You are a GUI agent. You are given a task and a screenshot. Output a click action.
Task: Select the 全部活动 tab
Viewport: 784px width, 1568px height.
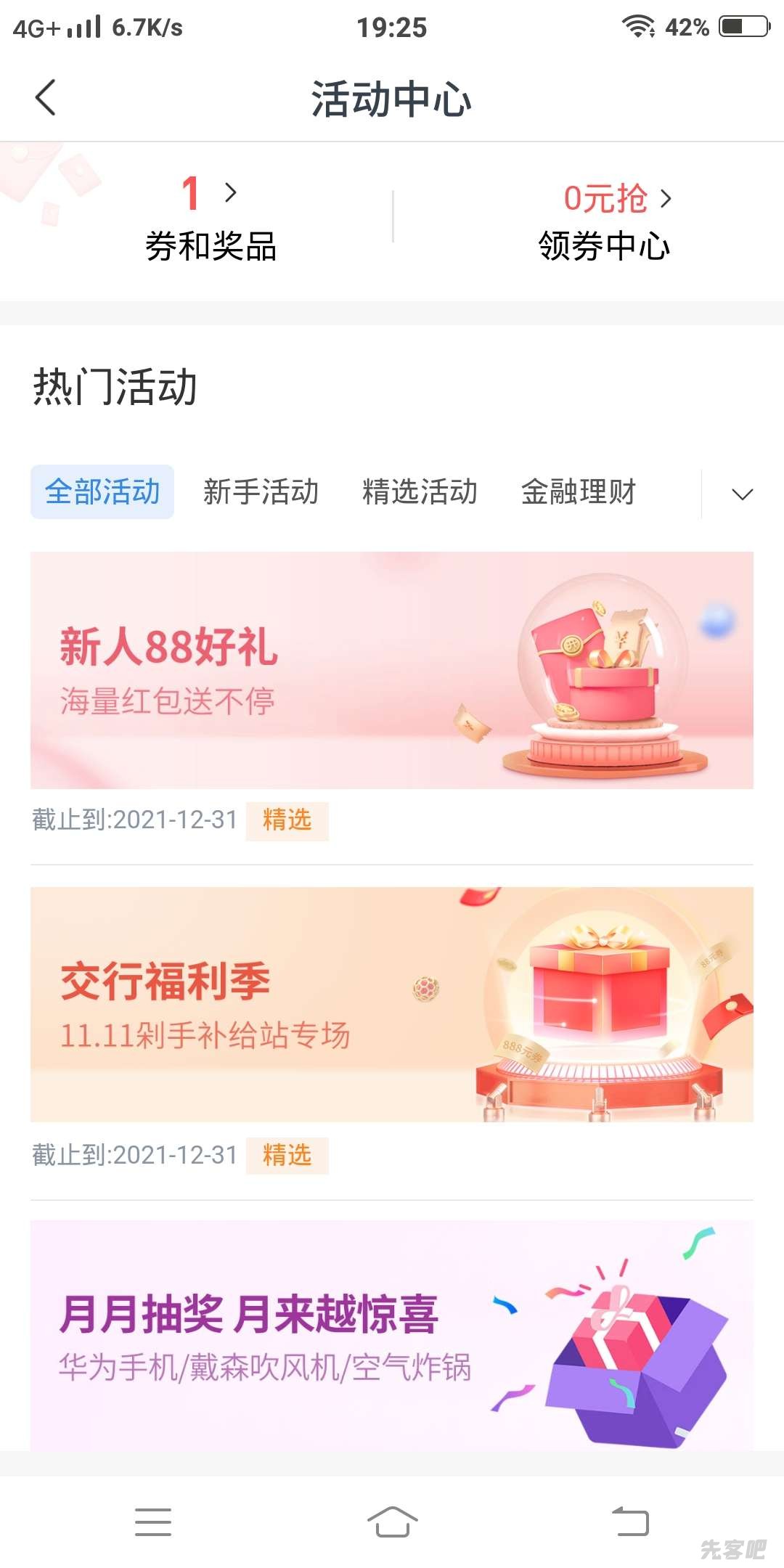tap(102, 492)
